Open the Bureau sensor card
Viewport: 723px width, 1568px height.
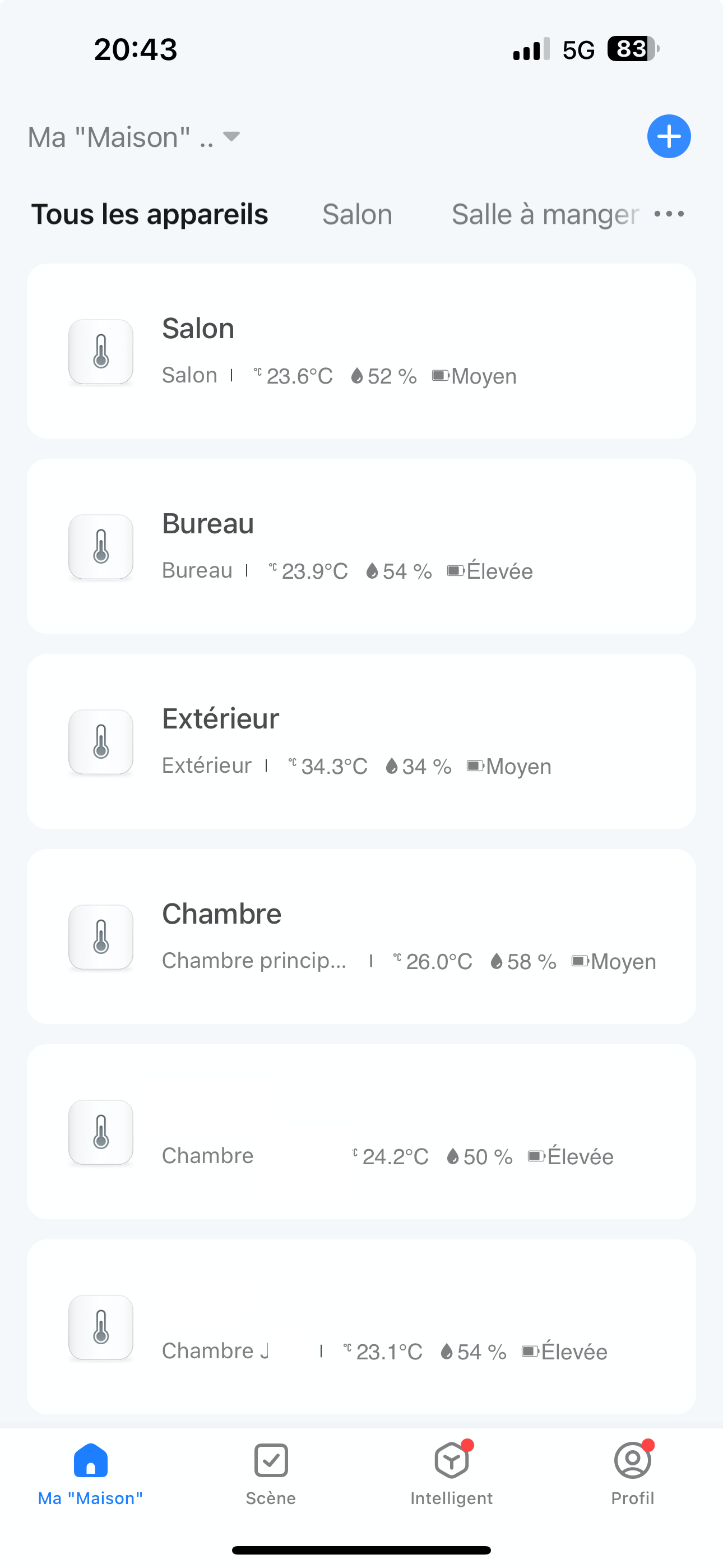[x=361, y=546]
